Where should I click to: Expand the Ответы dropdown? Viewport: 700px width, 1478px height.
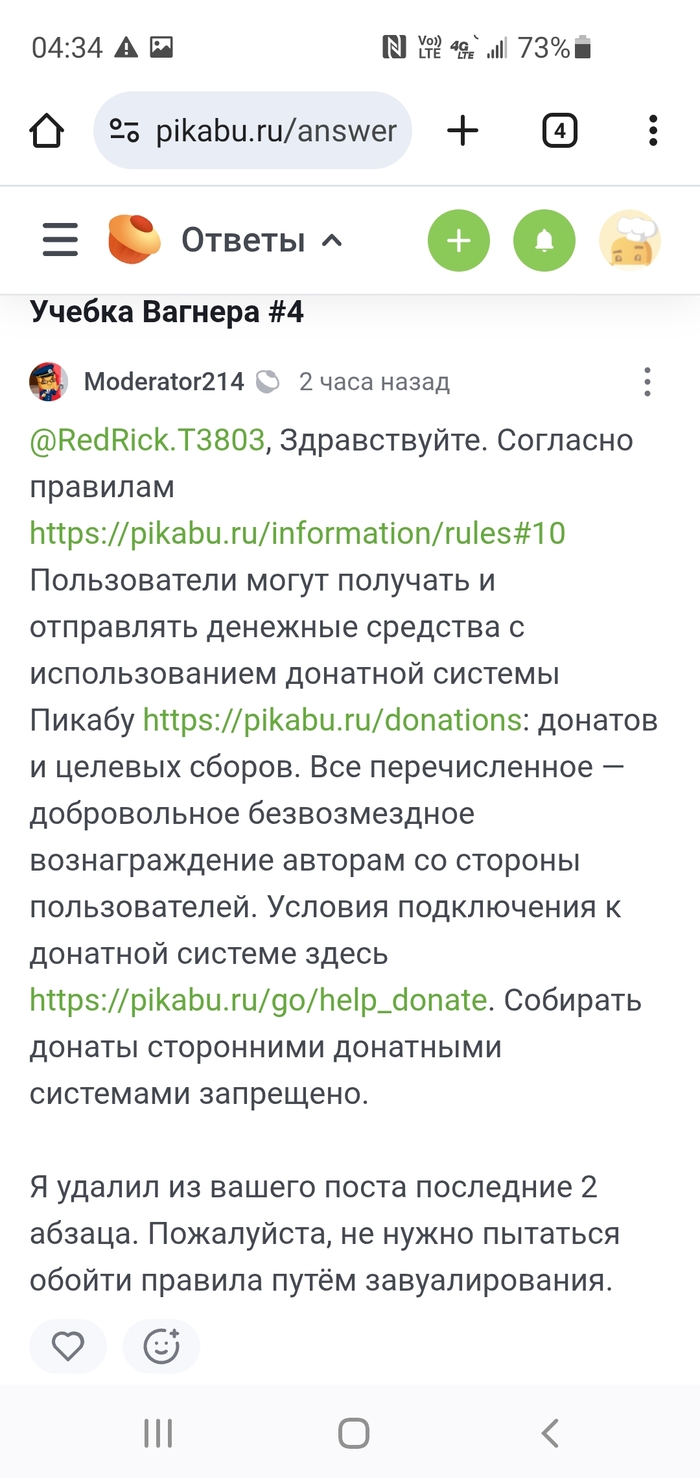(262, 240)
